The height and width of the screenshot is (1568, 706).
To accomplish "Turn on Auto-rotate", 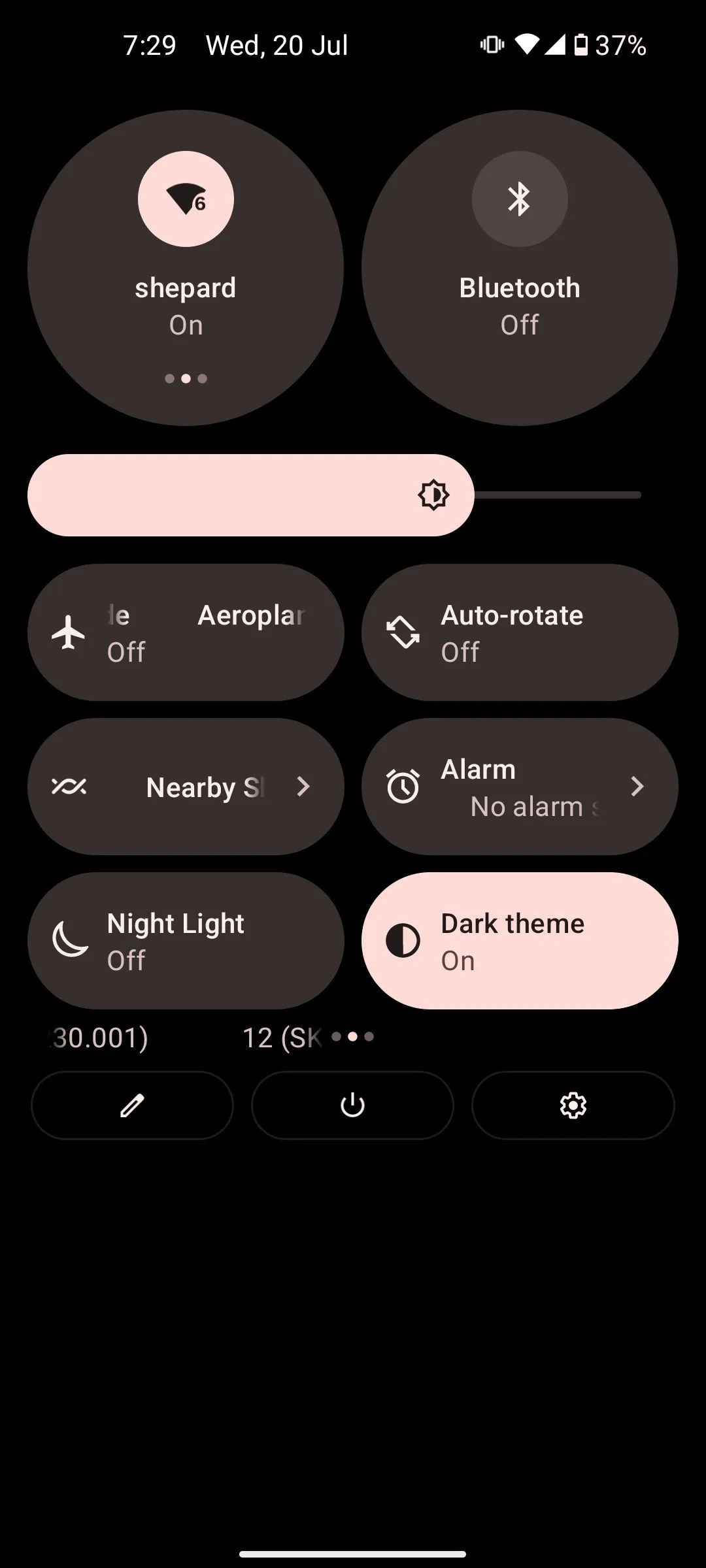I will 519,632.
